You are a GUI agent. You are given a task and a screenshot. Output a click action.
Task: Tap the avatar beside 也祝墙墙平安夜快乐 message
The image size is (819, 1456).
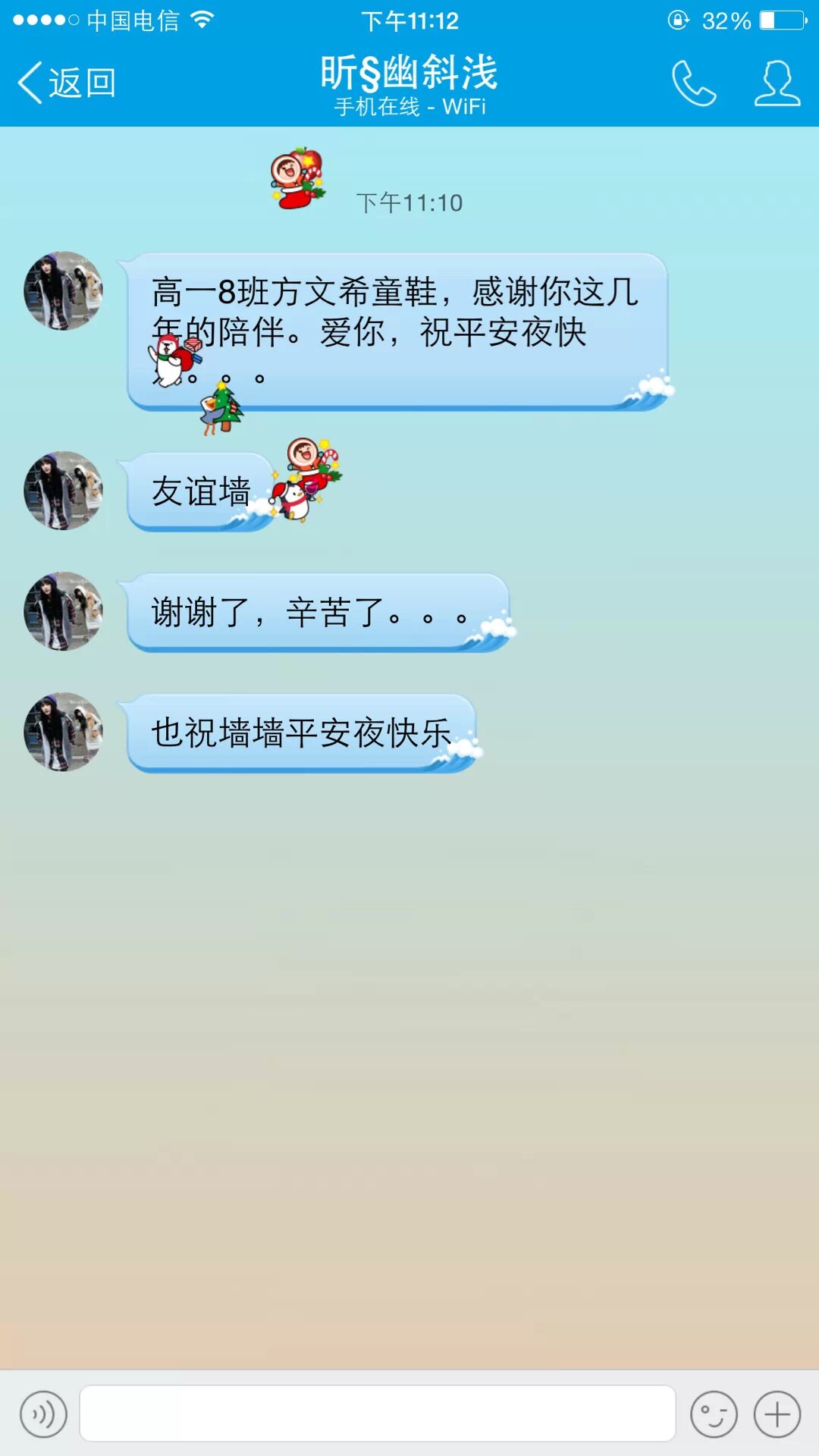click(64, 732)
